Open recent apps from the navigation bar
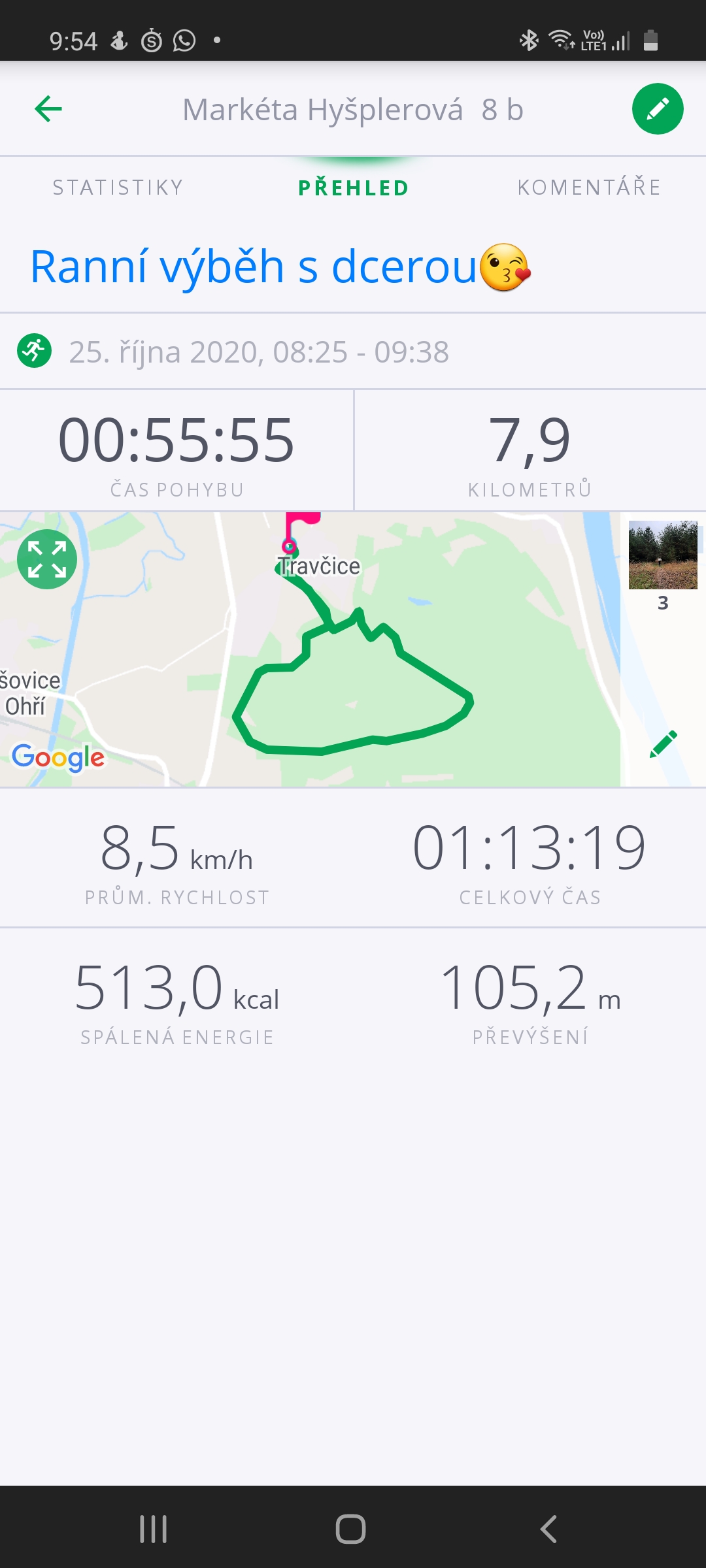Image resolution: width=706 pixels, height=1568 pixels. 154,1529
